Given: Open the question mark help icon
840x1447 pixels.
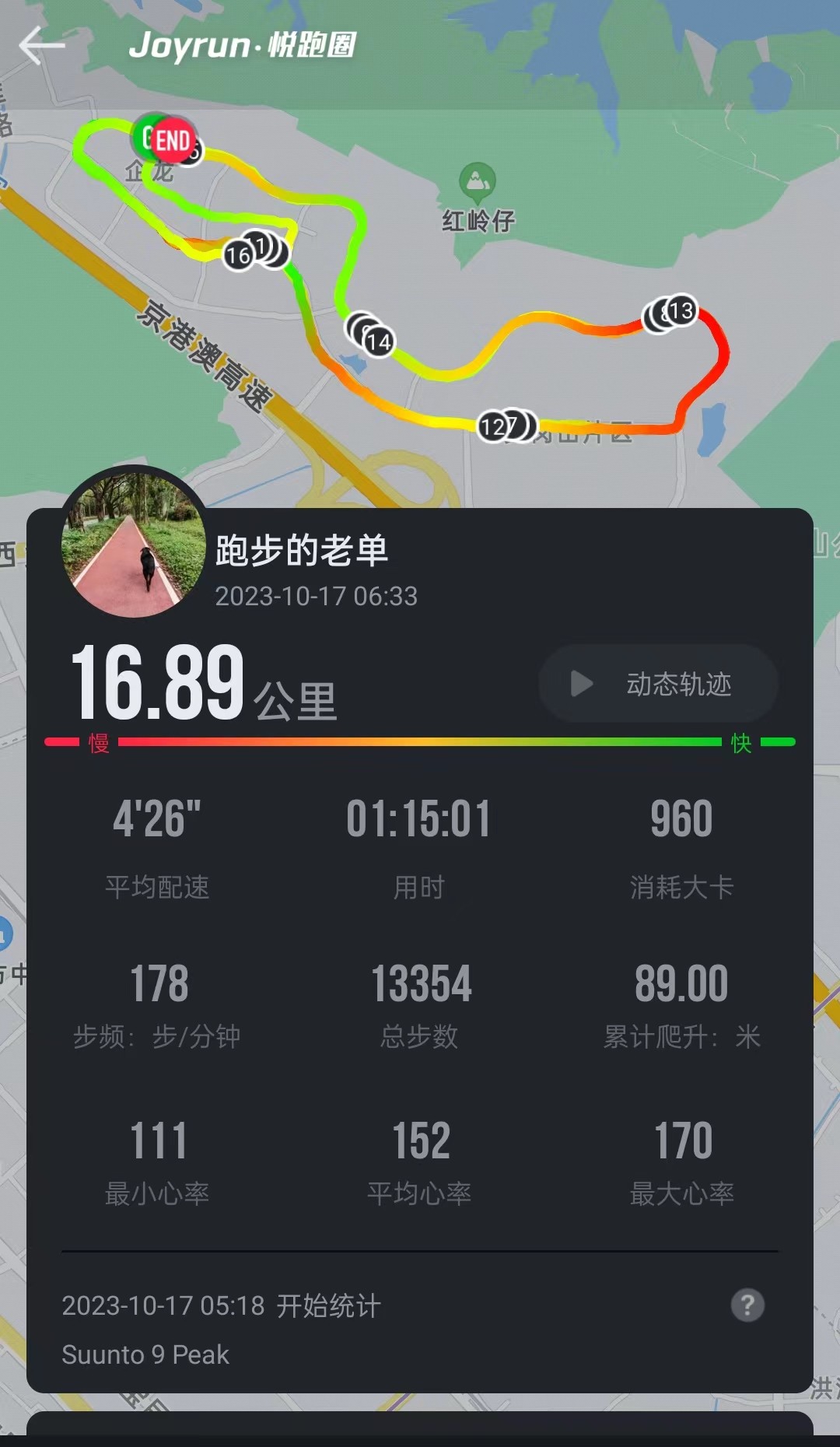Looking at the screenshot, I should 747,1305.
